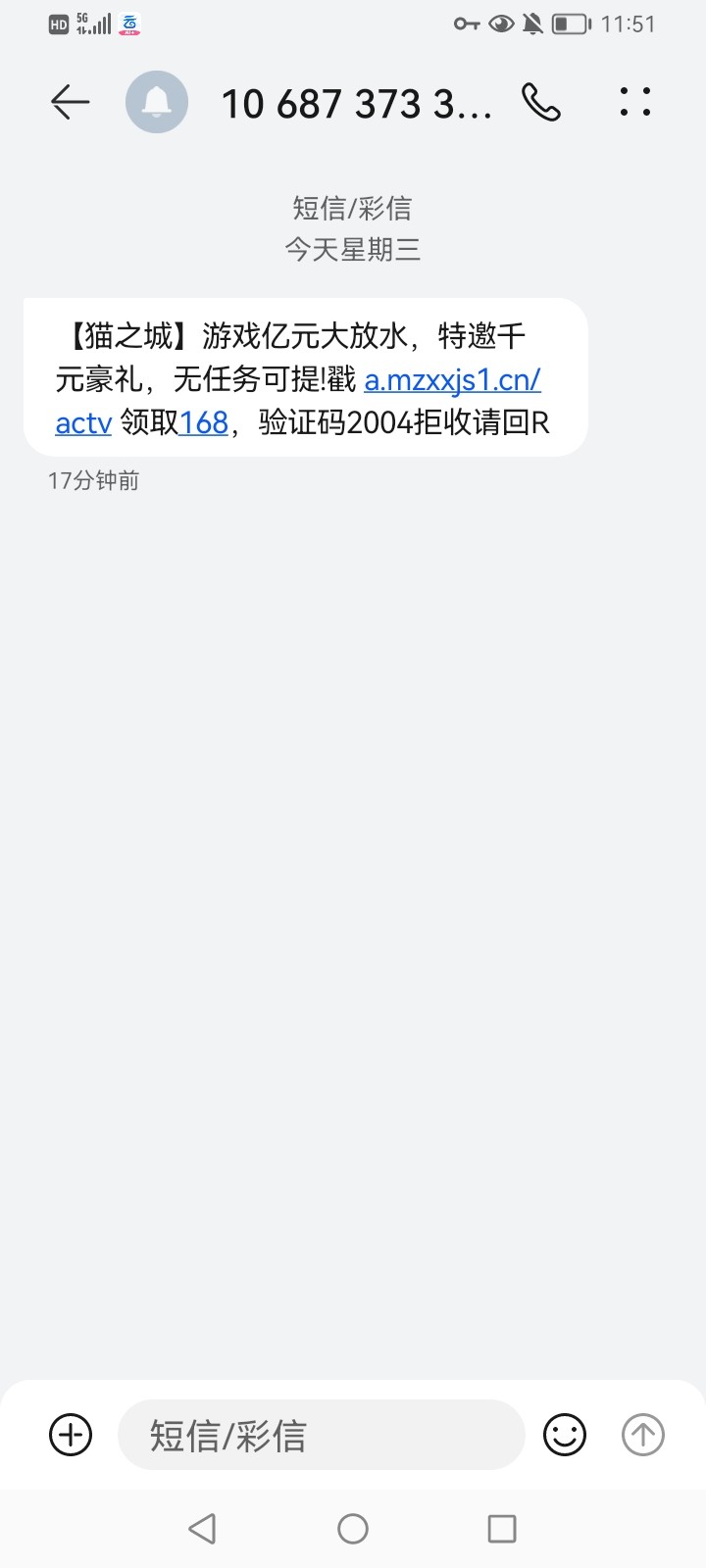This screenshot has height=1568, width=706.
Task: Tap the send arrow icon
Action: [642, 1435]
